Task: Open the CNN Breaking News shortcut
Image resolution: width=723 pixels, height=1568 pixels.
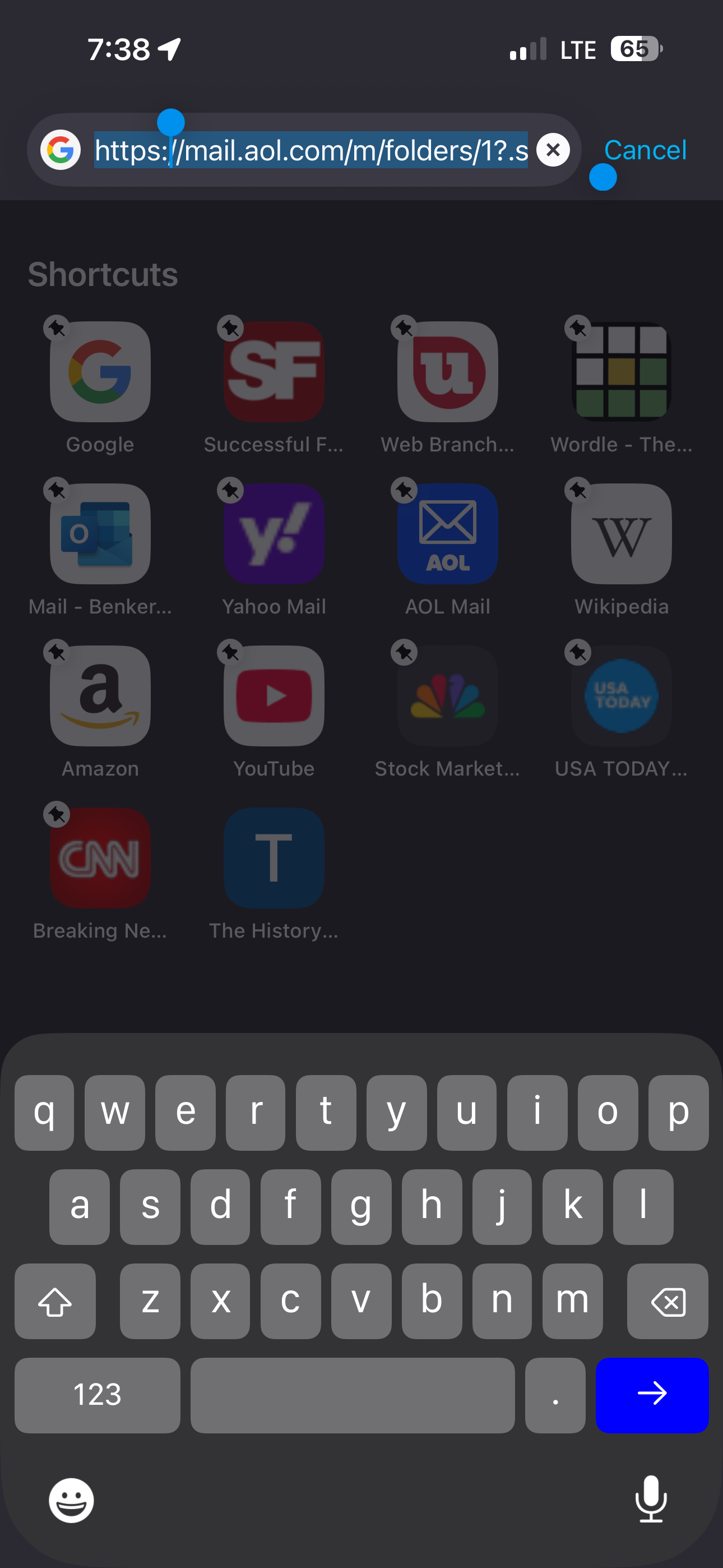Action: (x=100, y=857)
